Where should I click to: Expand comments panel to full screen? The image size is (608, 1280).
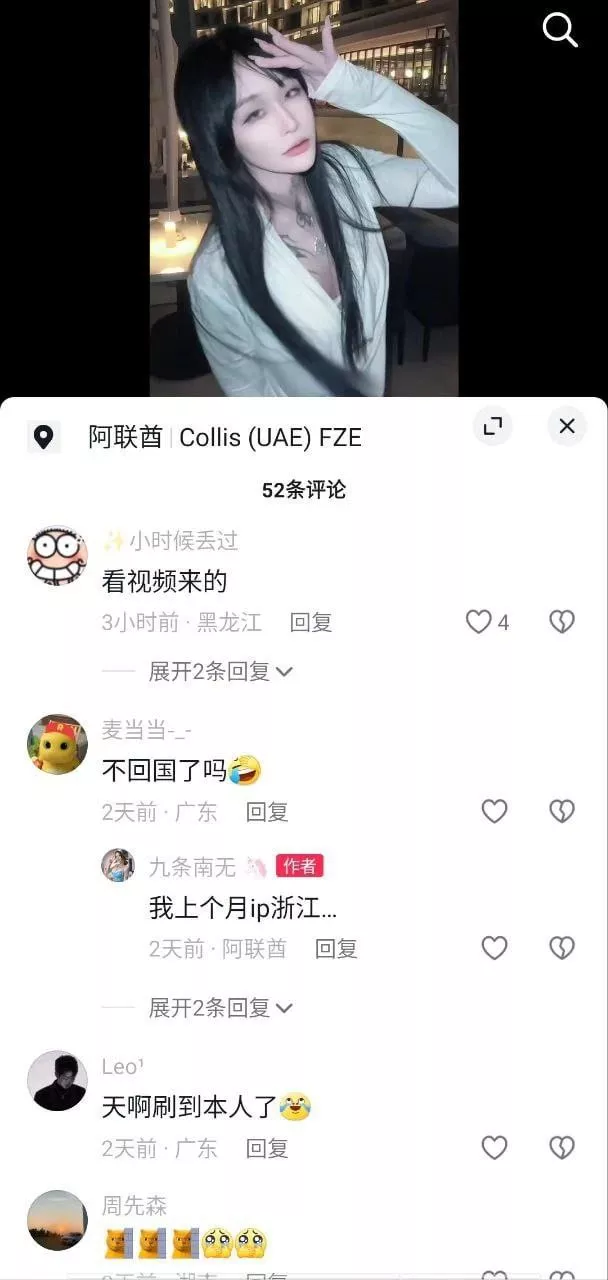(x=492, y=427)
